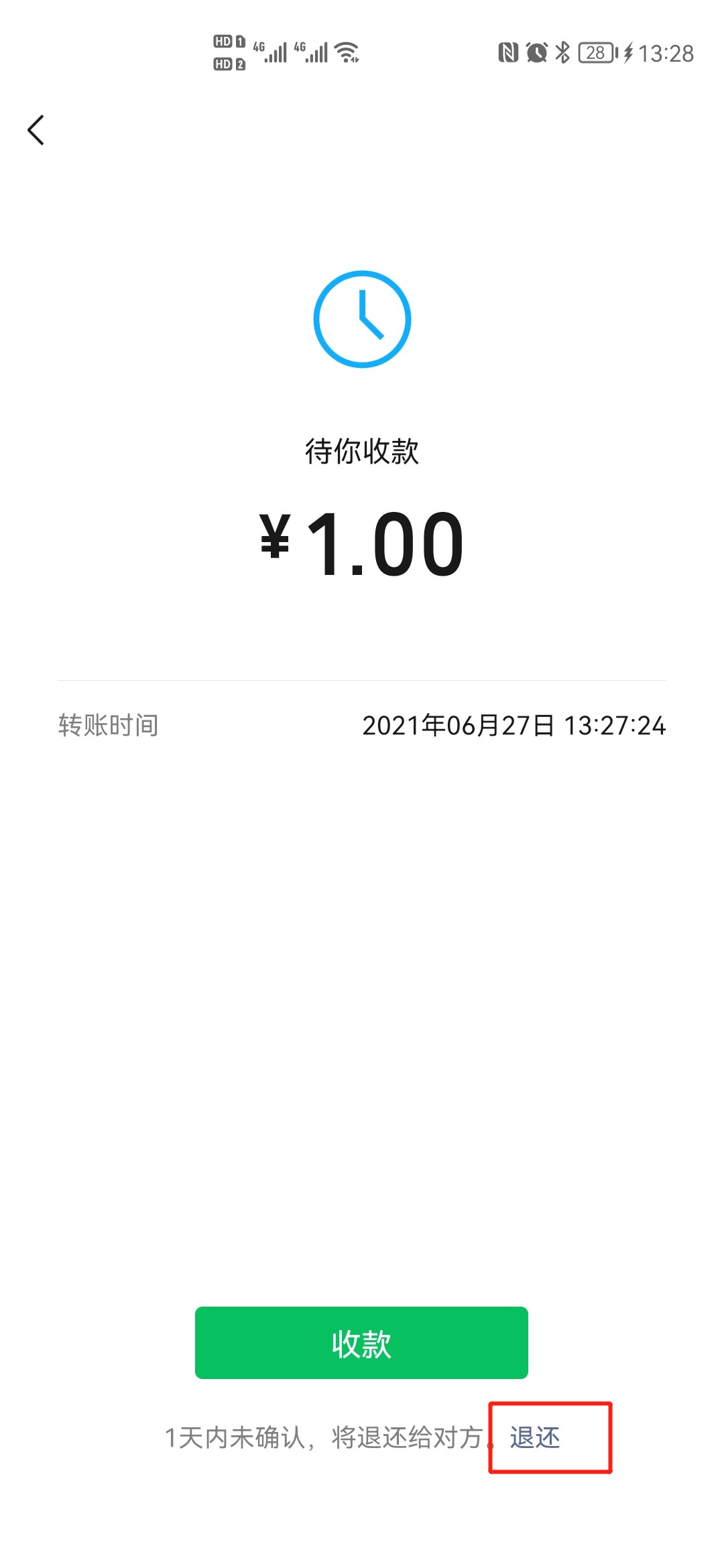Go back using the top-left arrow
This screenshot has width=724, height=1568.
[36, 130]
